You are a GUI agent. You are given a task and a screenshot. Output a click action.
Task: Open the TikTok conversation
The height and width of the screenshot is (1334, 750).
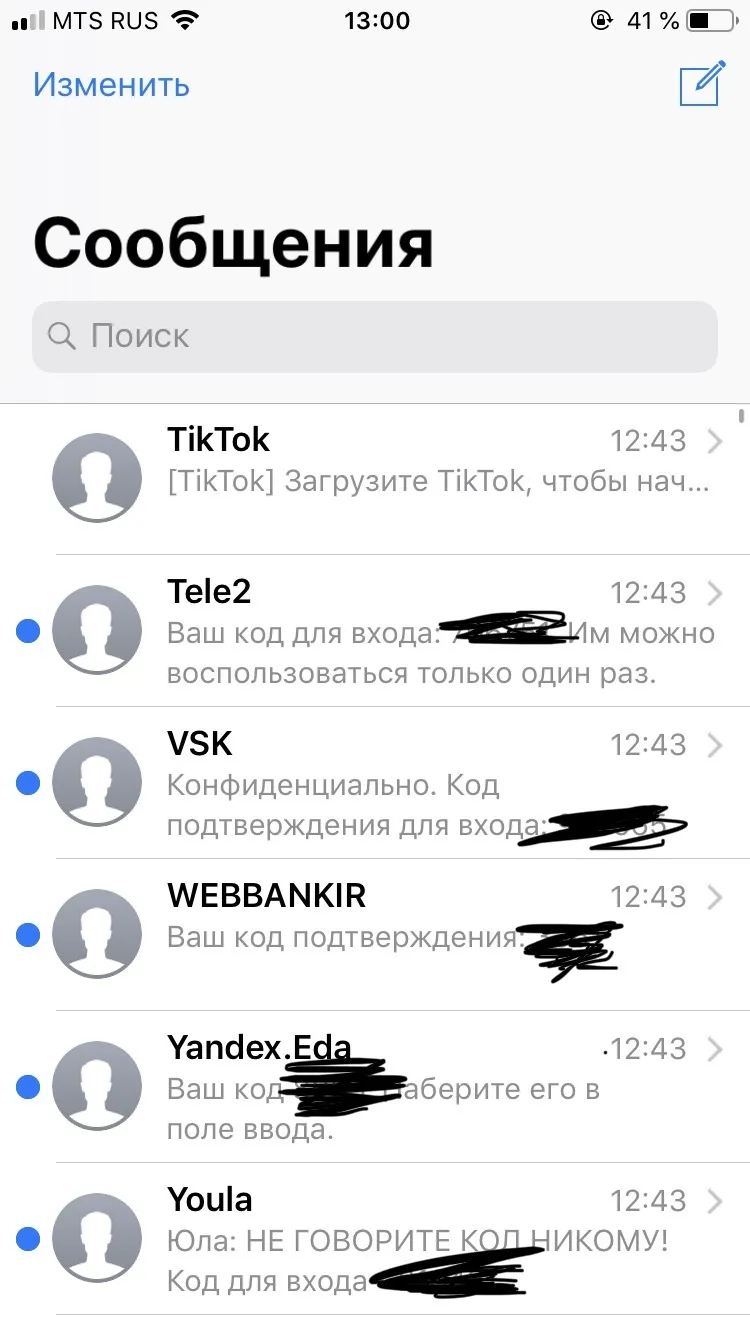(375, 479)
